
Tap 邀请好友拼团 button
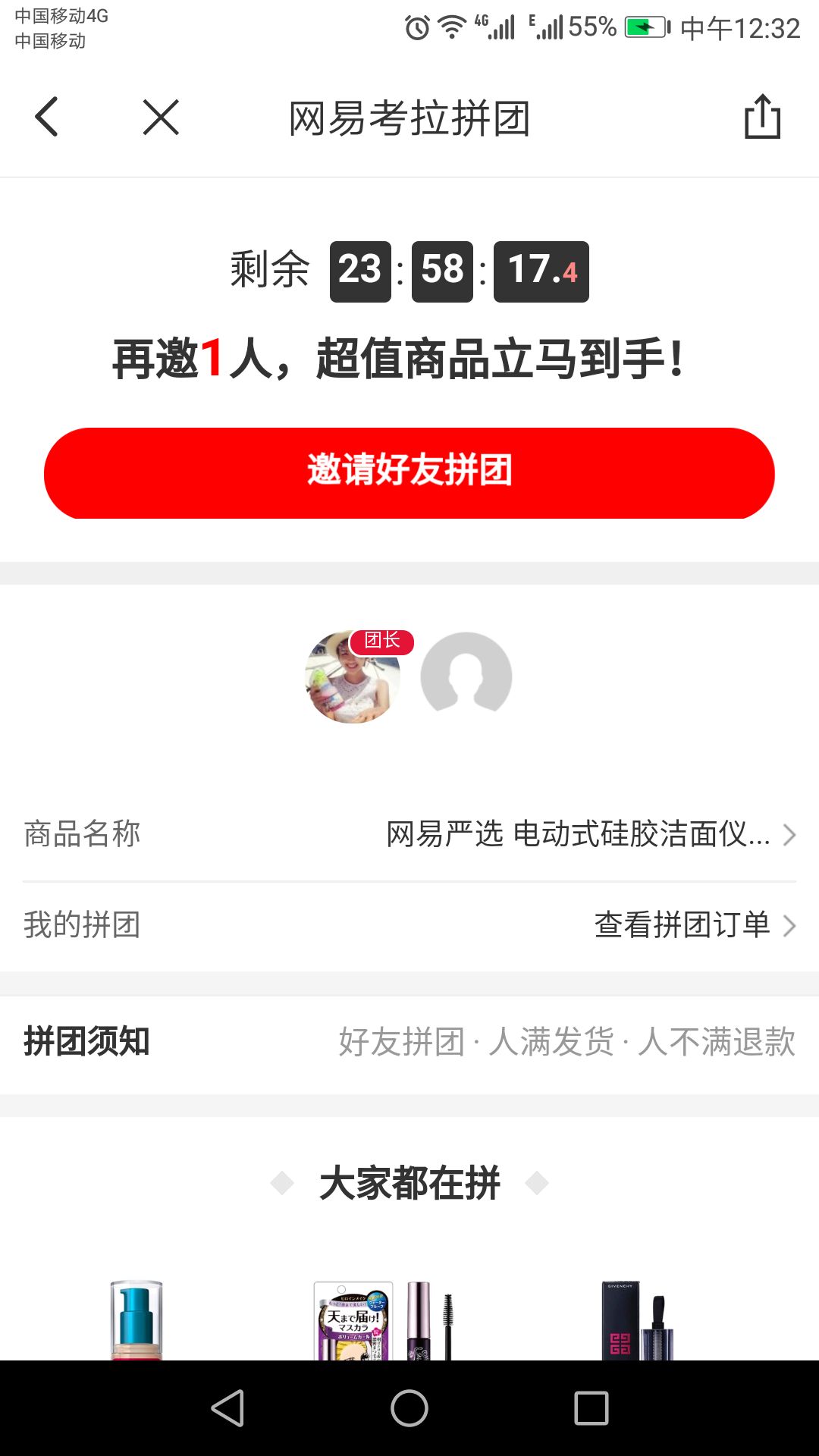[409, 473]
